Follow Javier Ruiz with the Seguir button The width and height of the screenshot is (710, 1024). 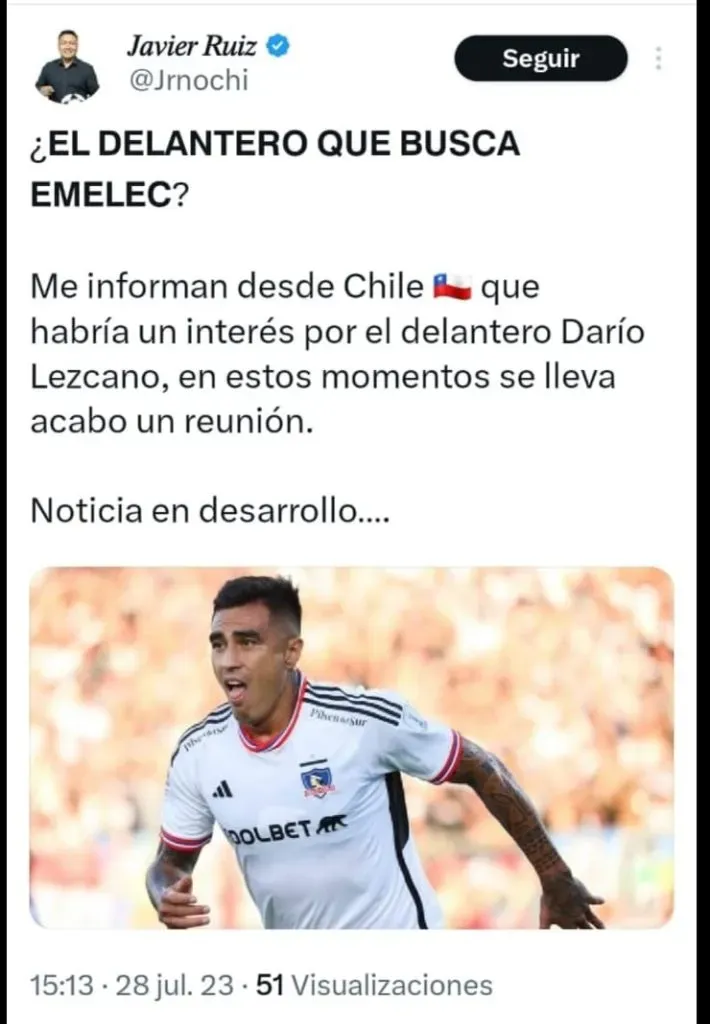pyautogui.click(x=540, y=59)
